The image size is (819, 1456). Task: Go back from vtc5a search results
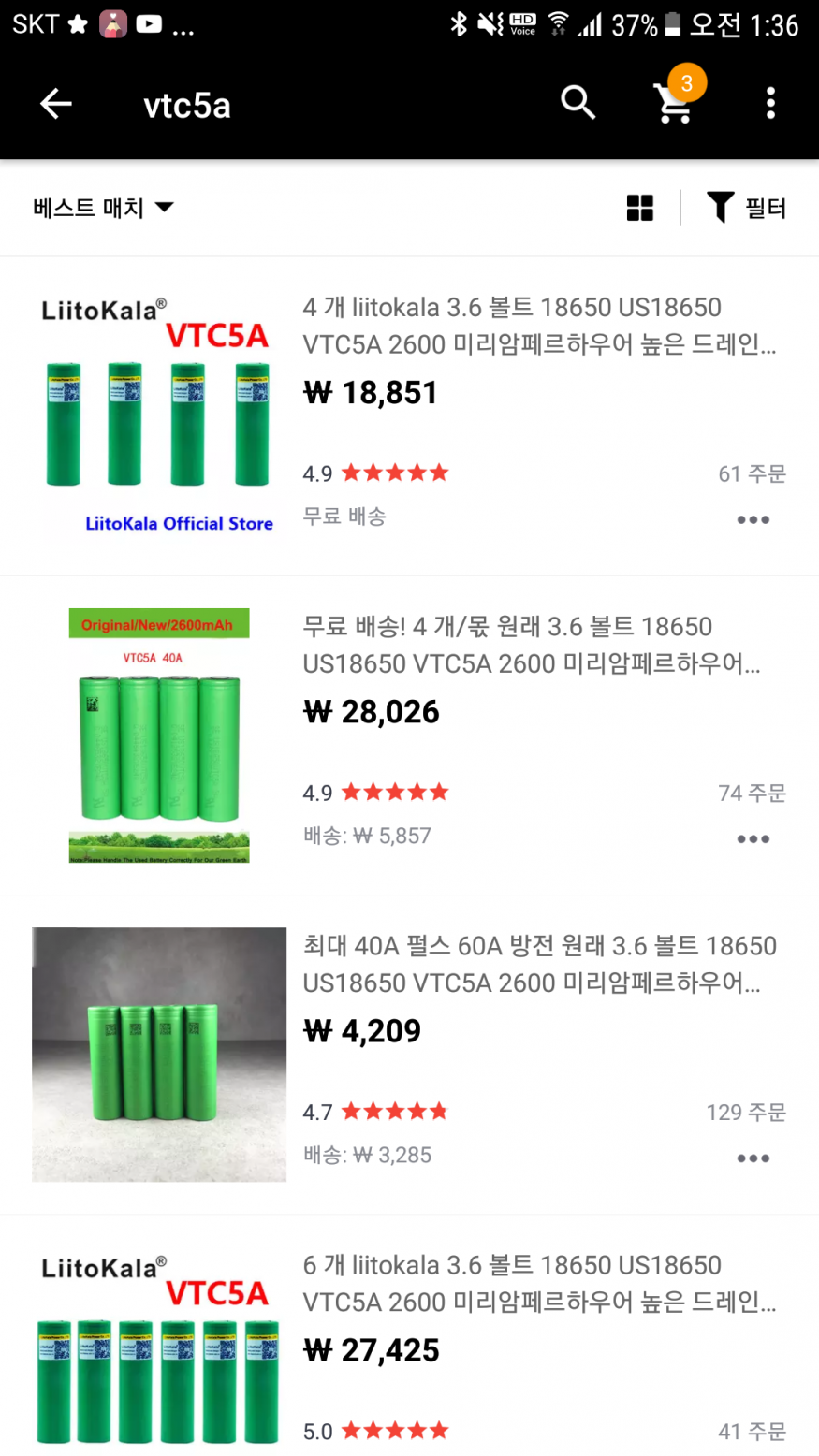coord(56,104)
